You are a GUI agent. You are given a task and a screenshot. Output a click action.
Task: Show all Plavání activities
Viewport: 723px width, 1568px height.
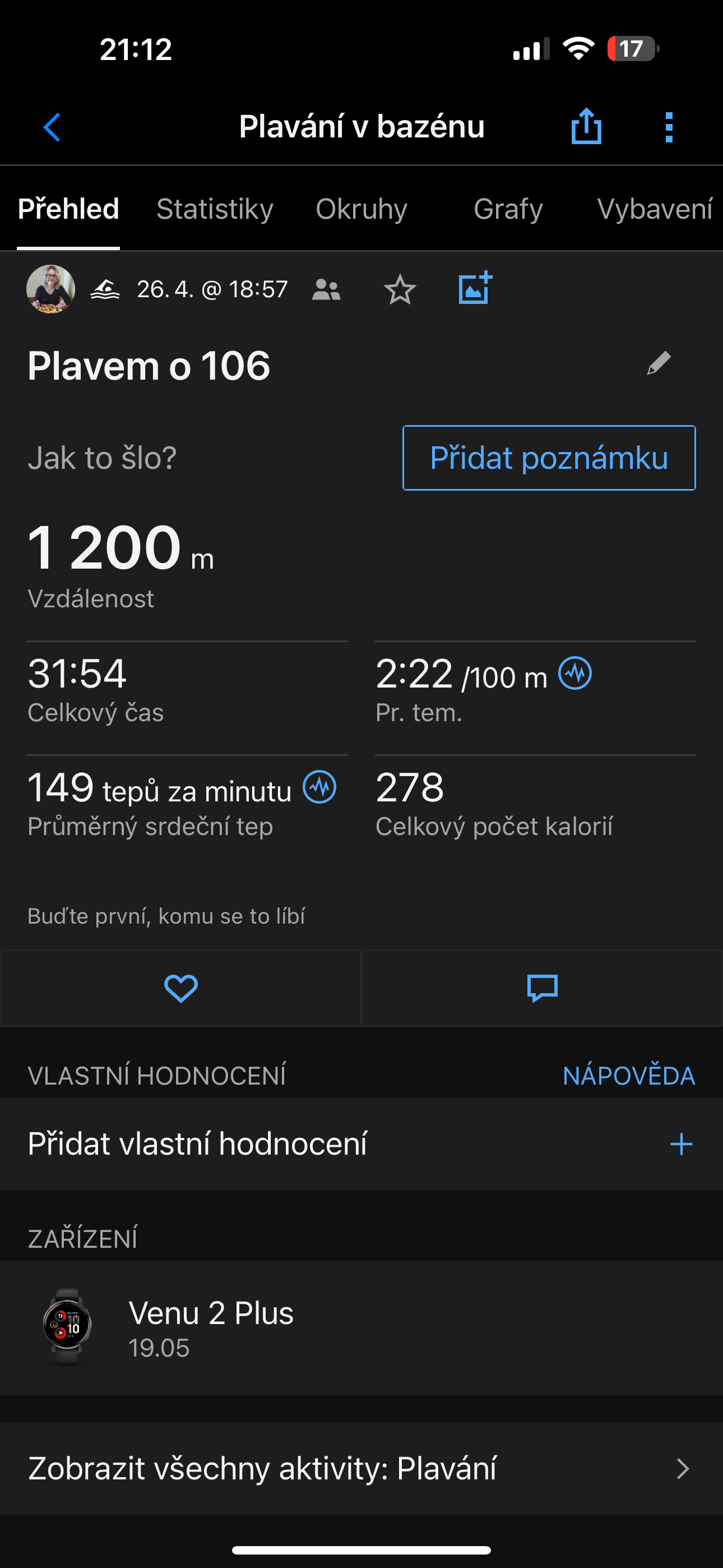[361, 1468]
